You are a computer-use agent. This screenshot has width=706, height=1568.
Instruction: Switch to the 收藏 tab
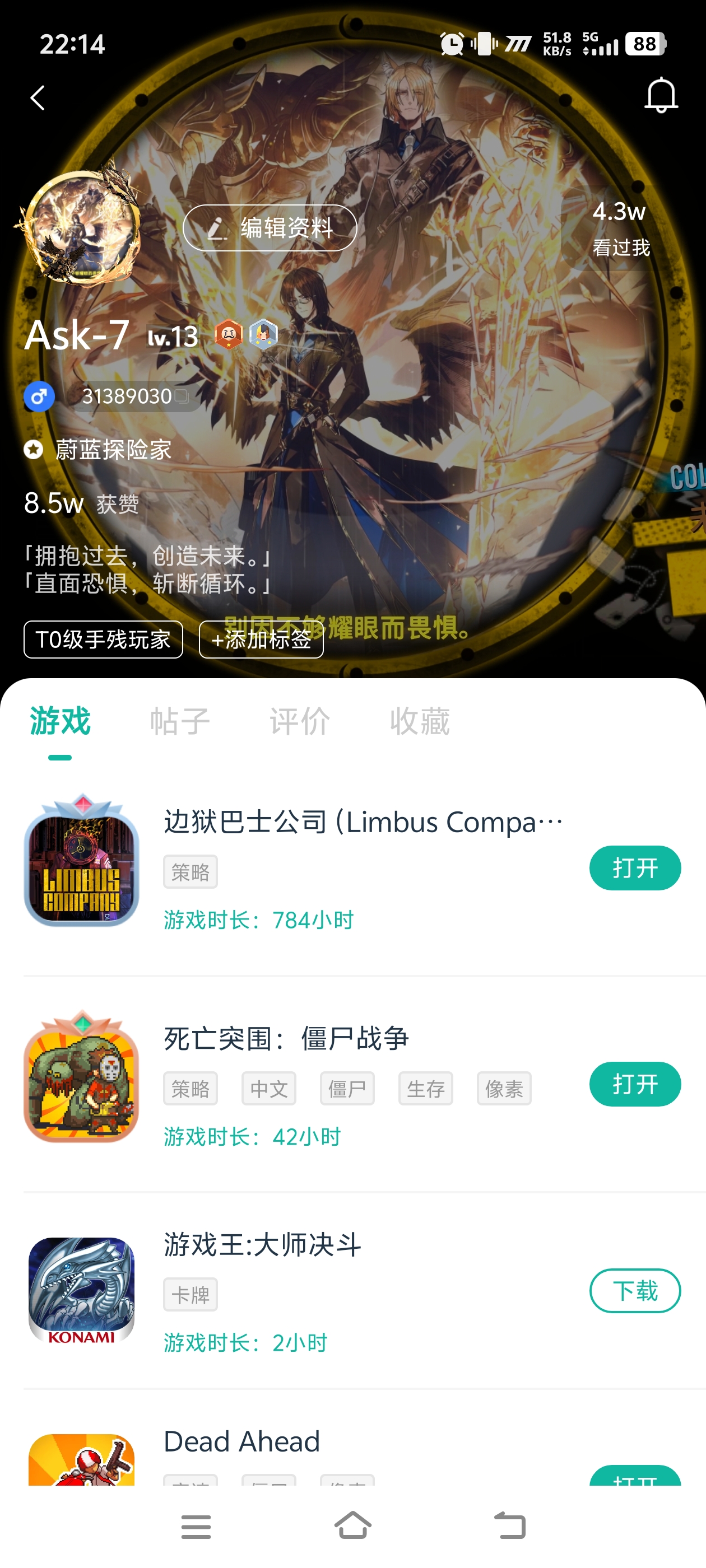tap(420, 722)
